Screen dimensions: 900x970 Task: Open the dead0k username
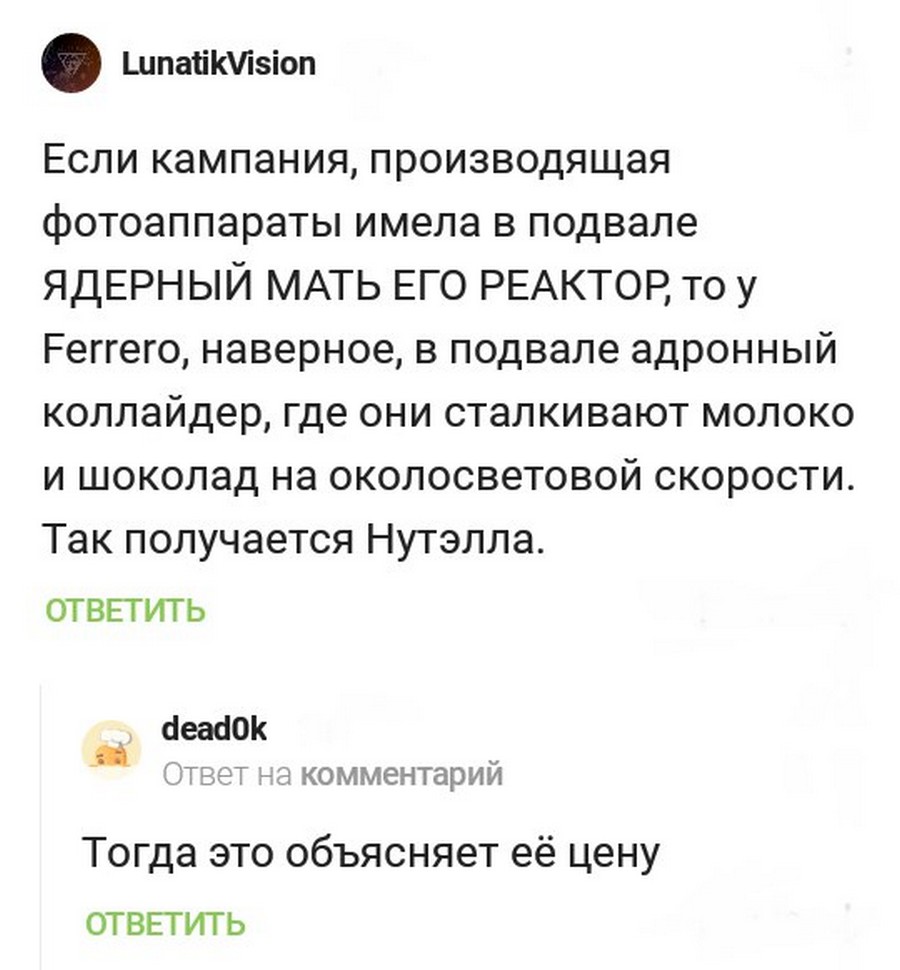213,731
